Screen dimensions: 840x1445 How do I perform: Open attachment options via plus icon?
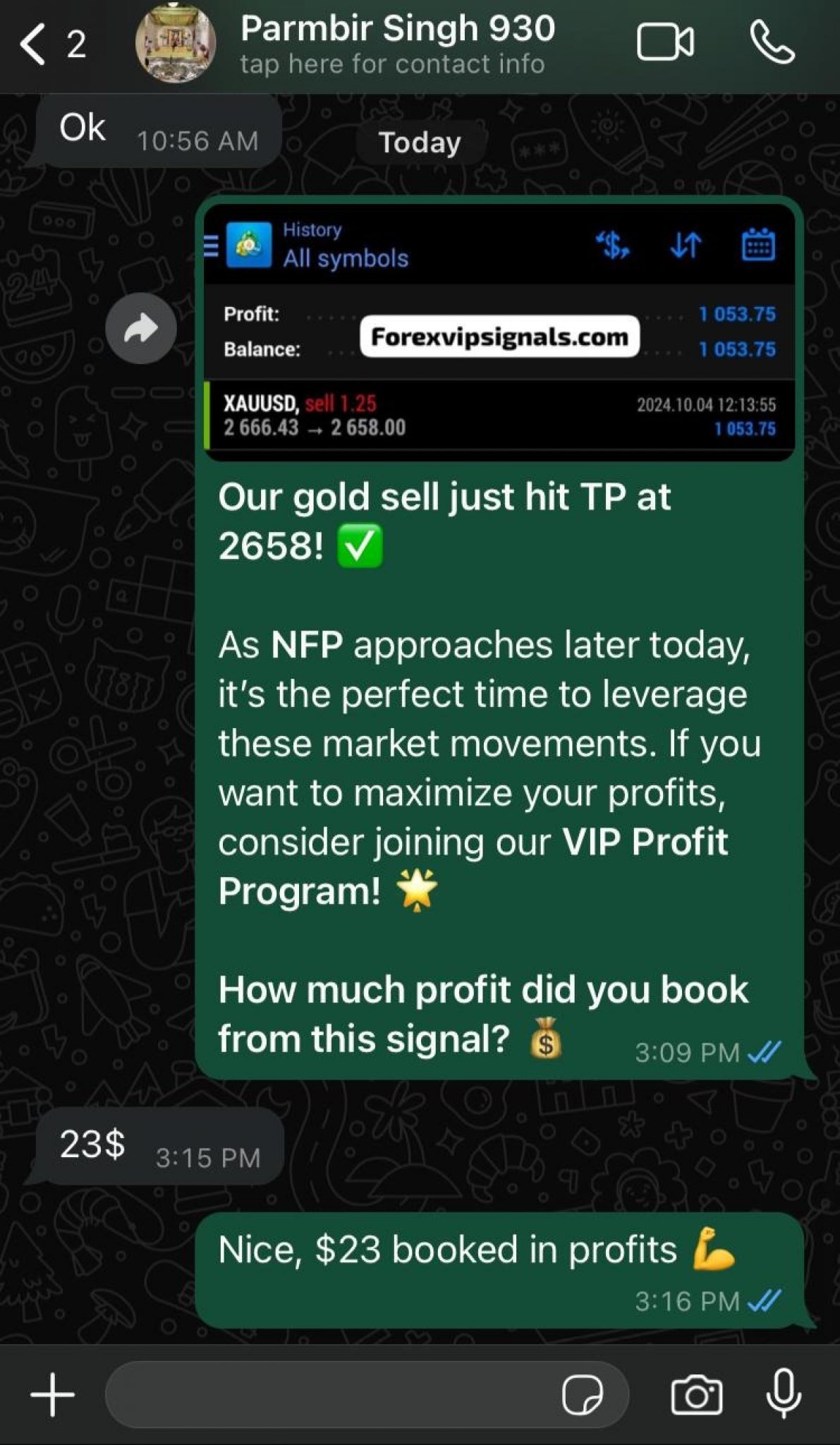pos(54,1393)
